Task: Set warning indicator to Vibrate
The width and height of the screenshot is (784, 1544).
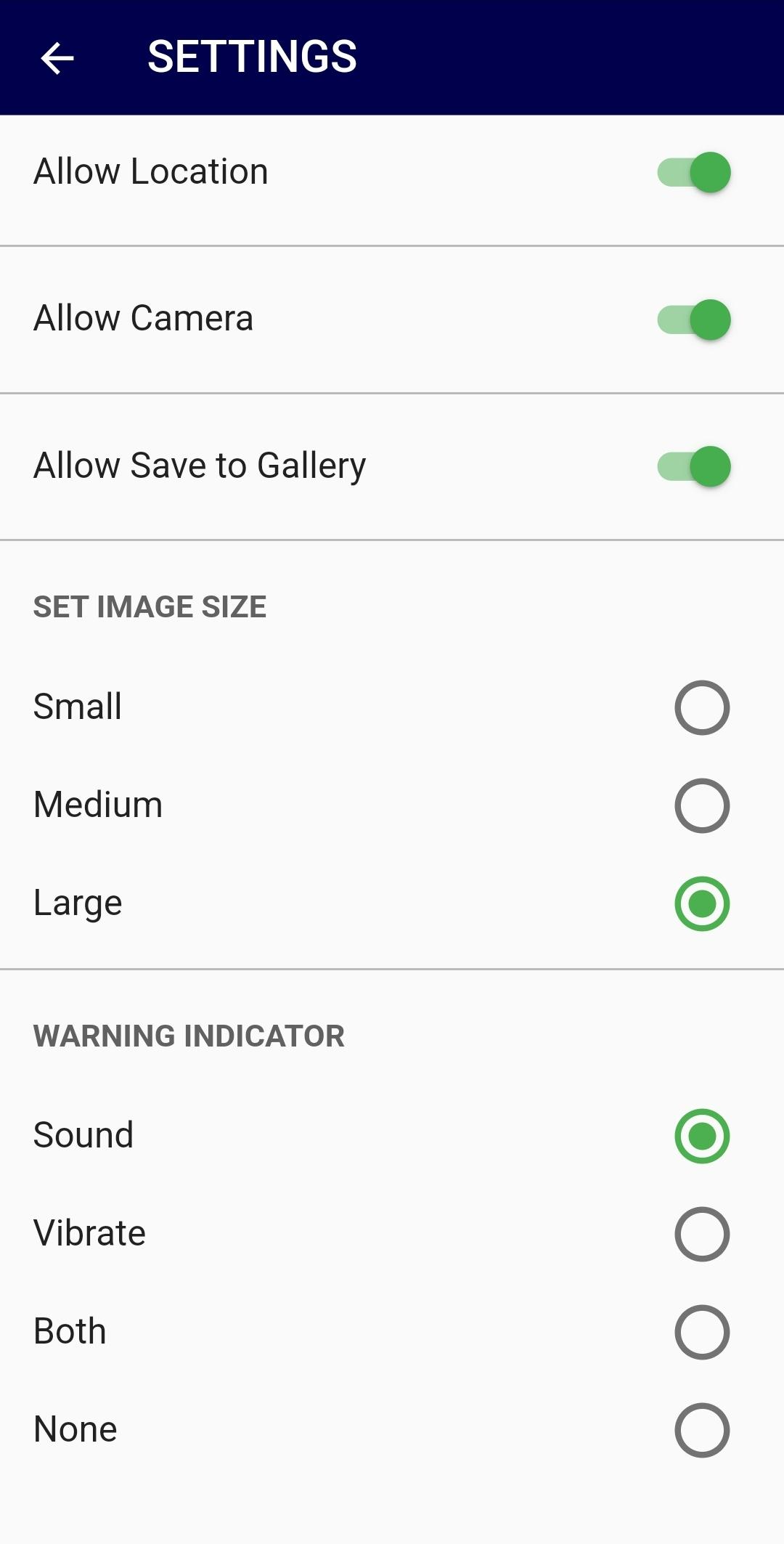Action: 702,1234
